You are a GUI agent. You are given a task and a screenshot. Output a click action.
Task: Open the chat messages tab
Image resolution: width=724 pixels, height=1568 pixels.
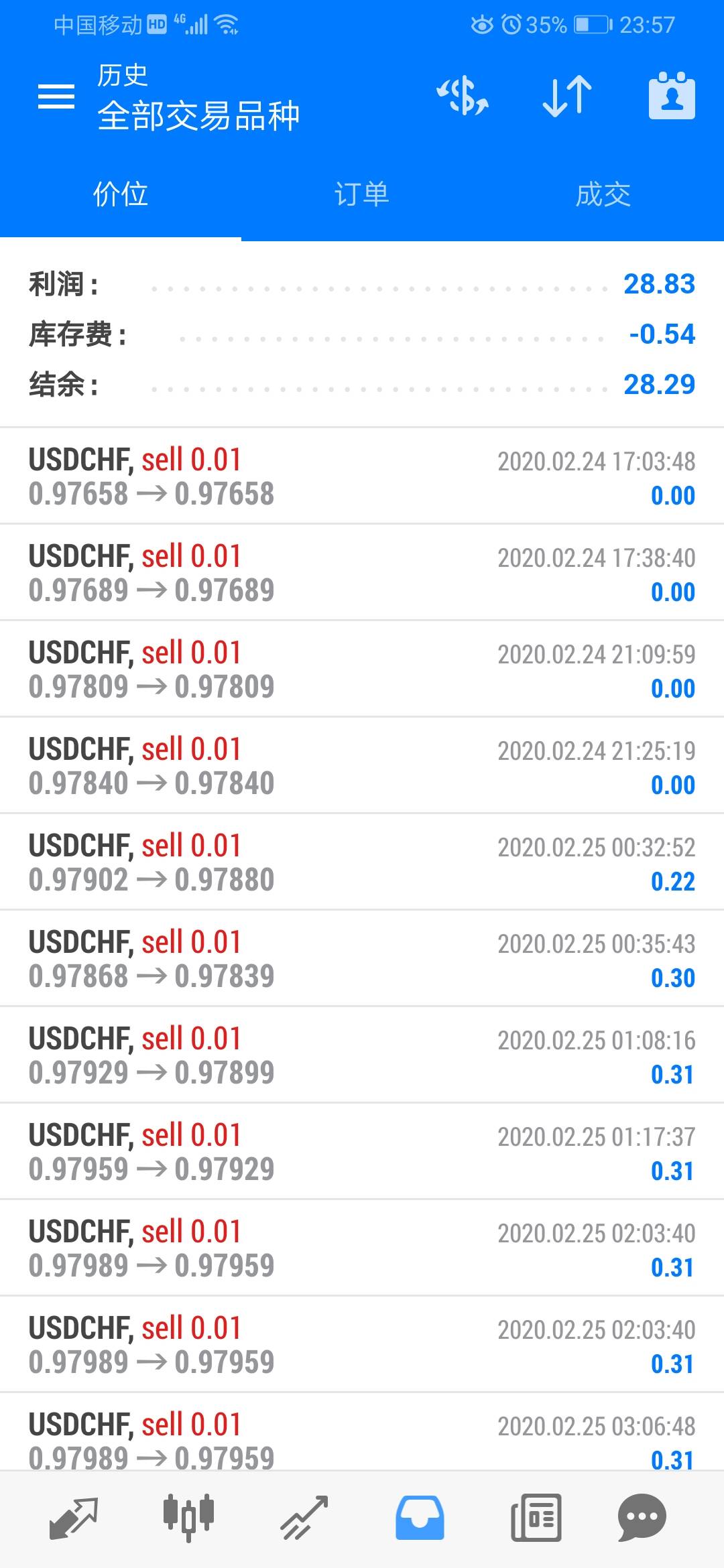(642, 1518)
